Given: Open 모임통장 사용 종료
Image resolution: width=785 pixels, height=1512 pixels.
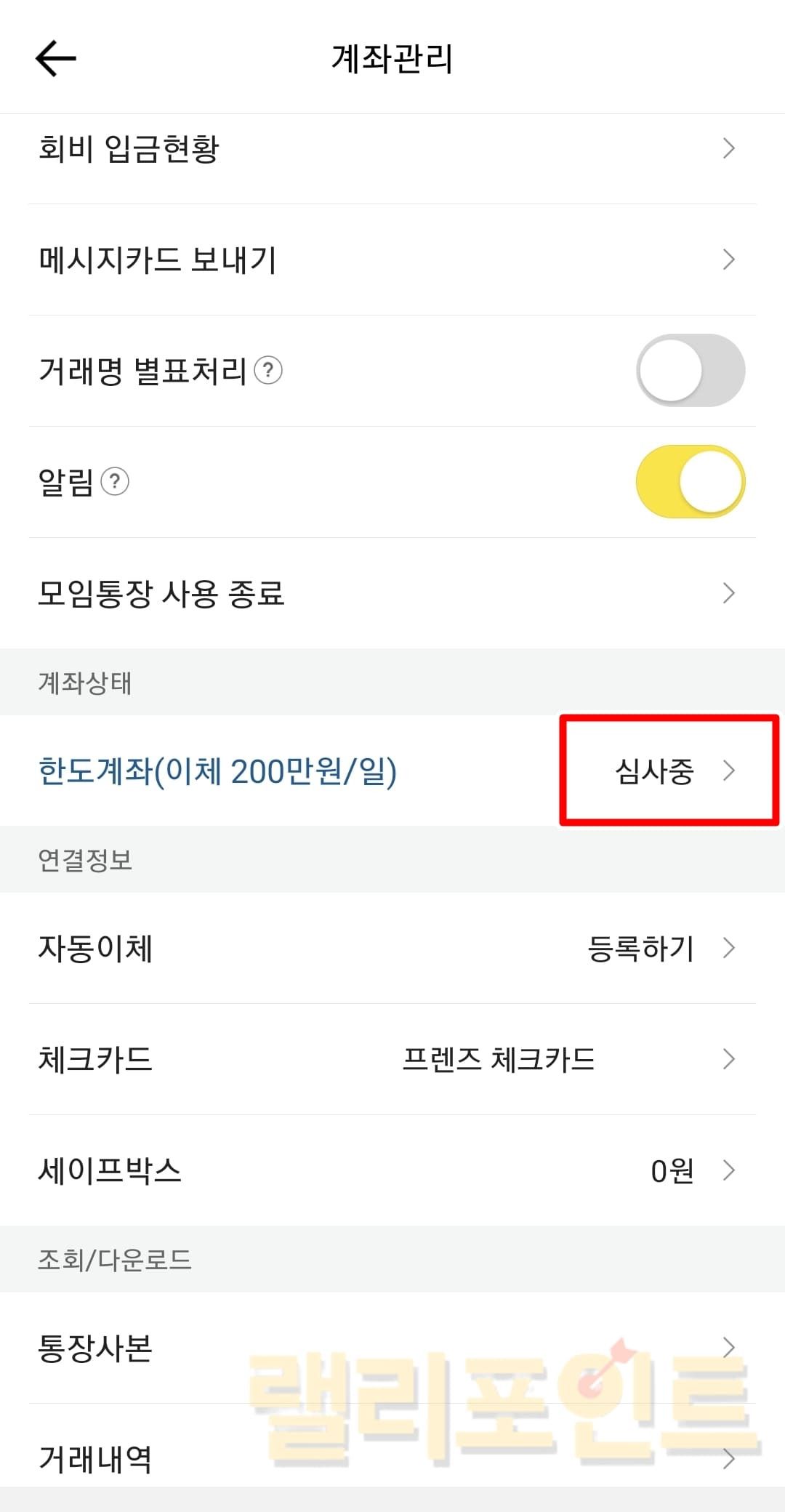Looking at the screenshot, I should [392, 594].
